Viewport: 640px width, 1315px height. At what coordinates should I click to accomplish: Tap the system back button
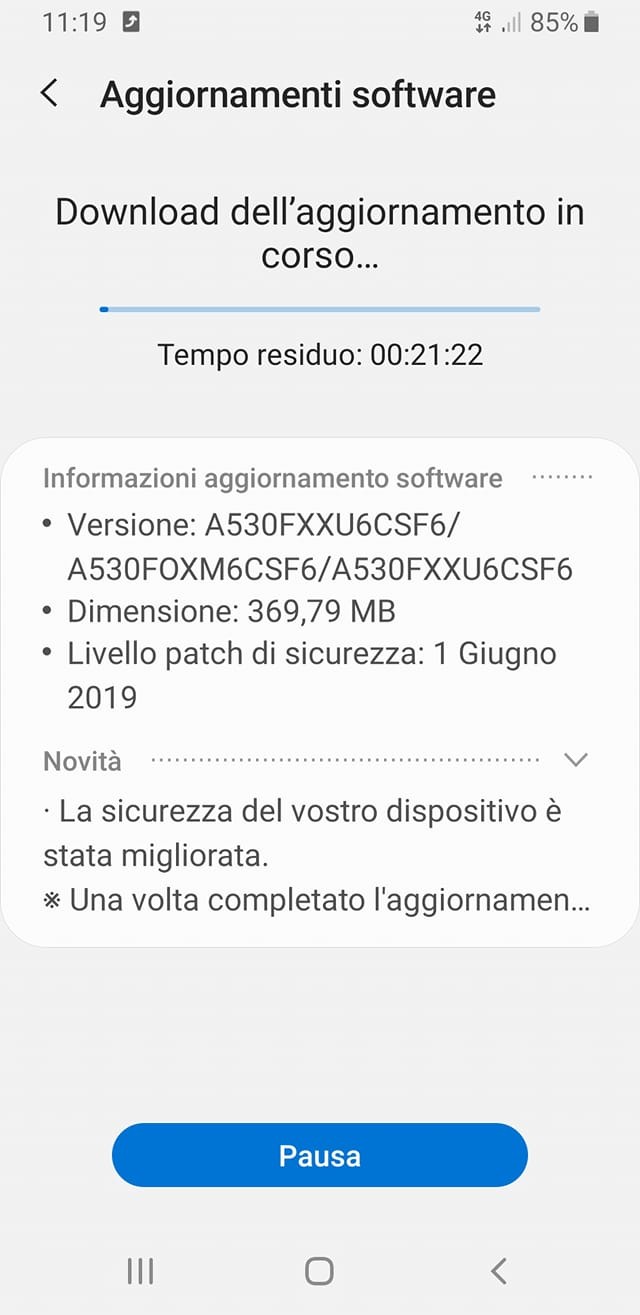pyautogui.click(x=499, y=1271)
